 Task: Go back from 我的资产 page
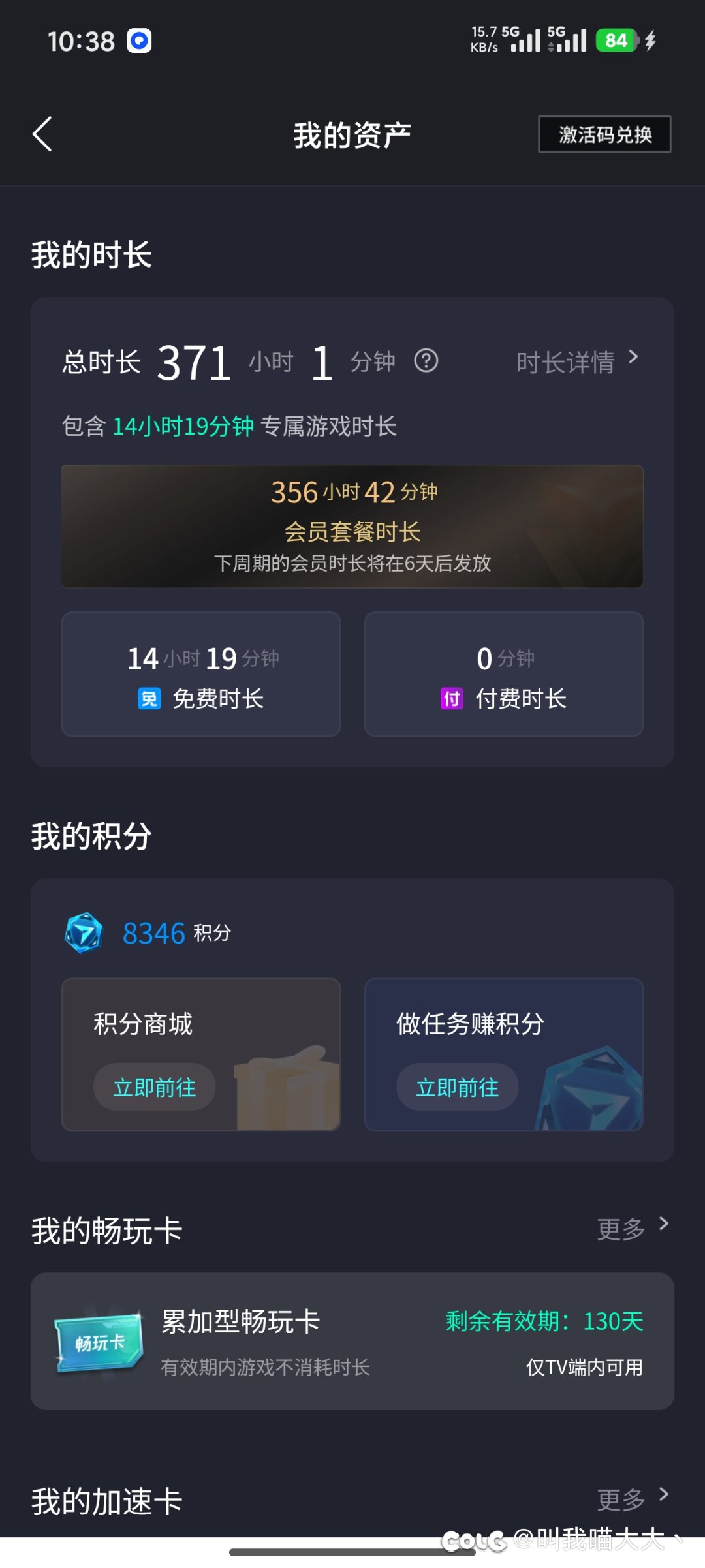click(42, 134)
